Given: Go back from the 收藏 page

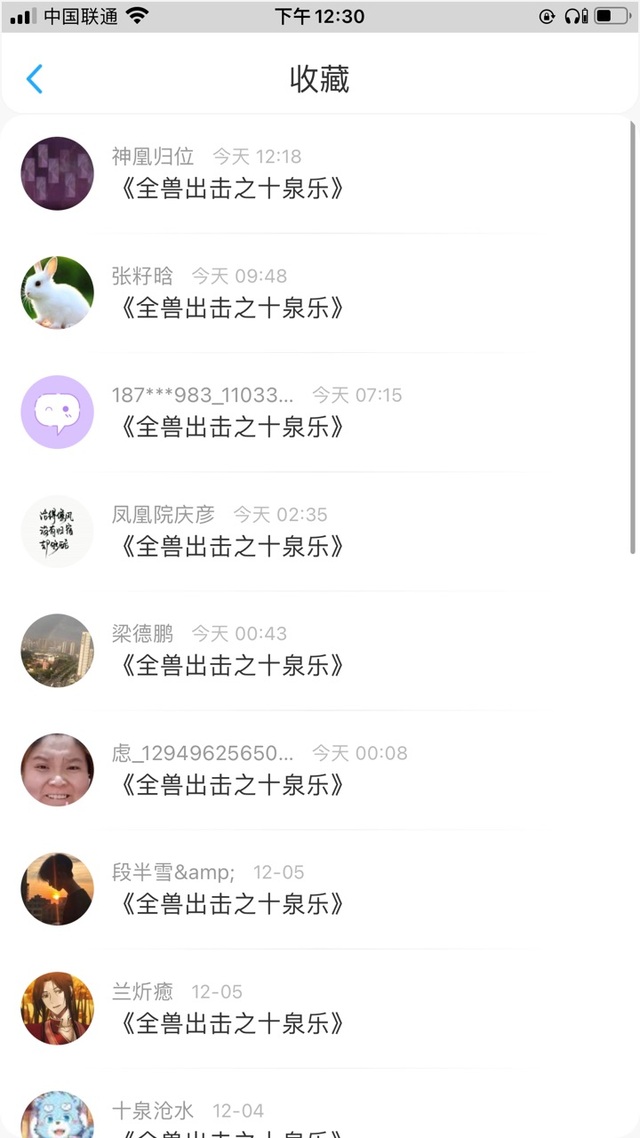Looking at the screenshot, I should pos(35,79).
